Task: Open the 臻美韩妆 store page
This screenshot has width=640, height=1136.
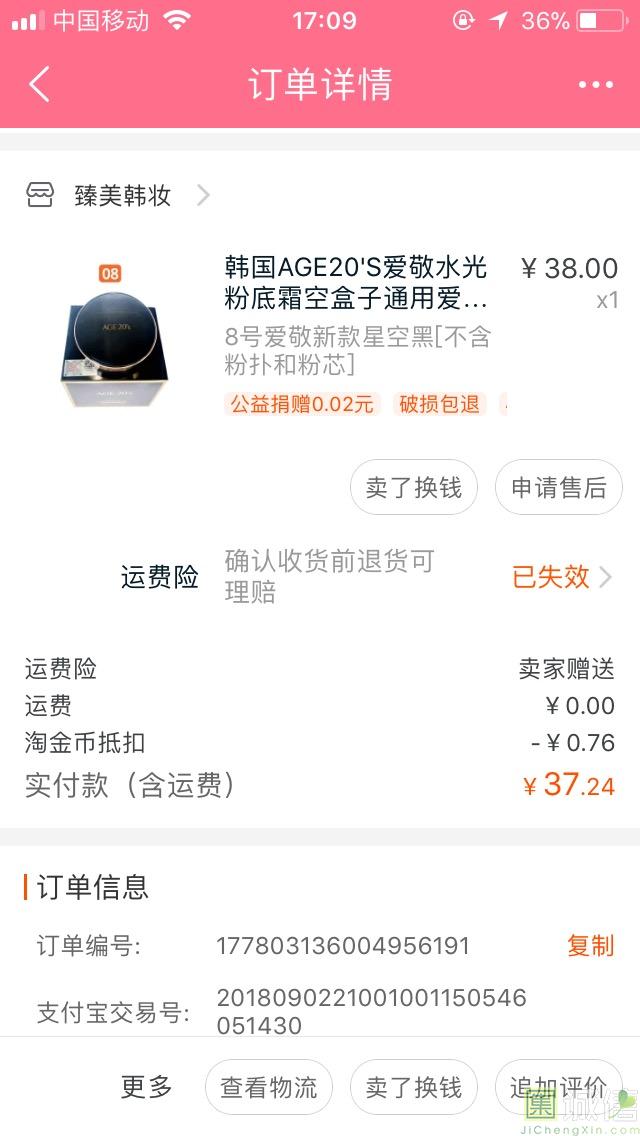Action: point(122,195)
